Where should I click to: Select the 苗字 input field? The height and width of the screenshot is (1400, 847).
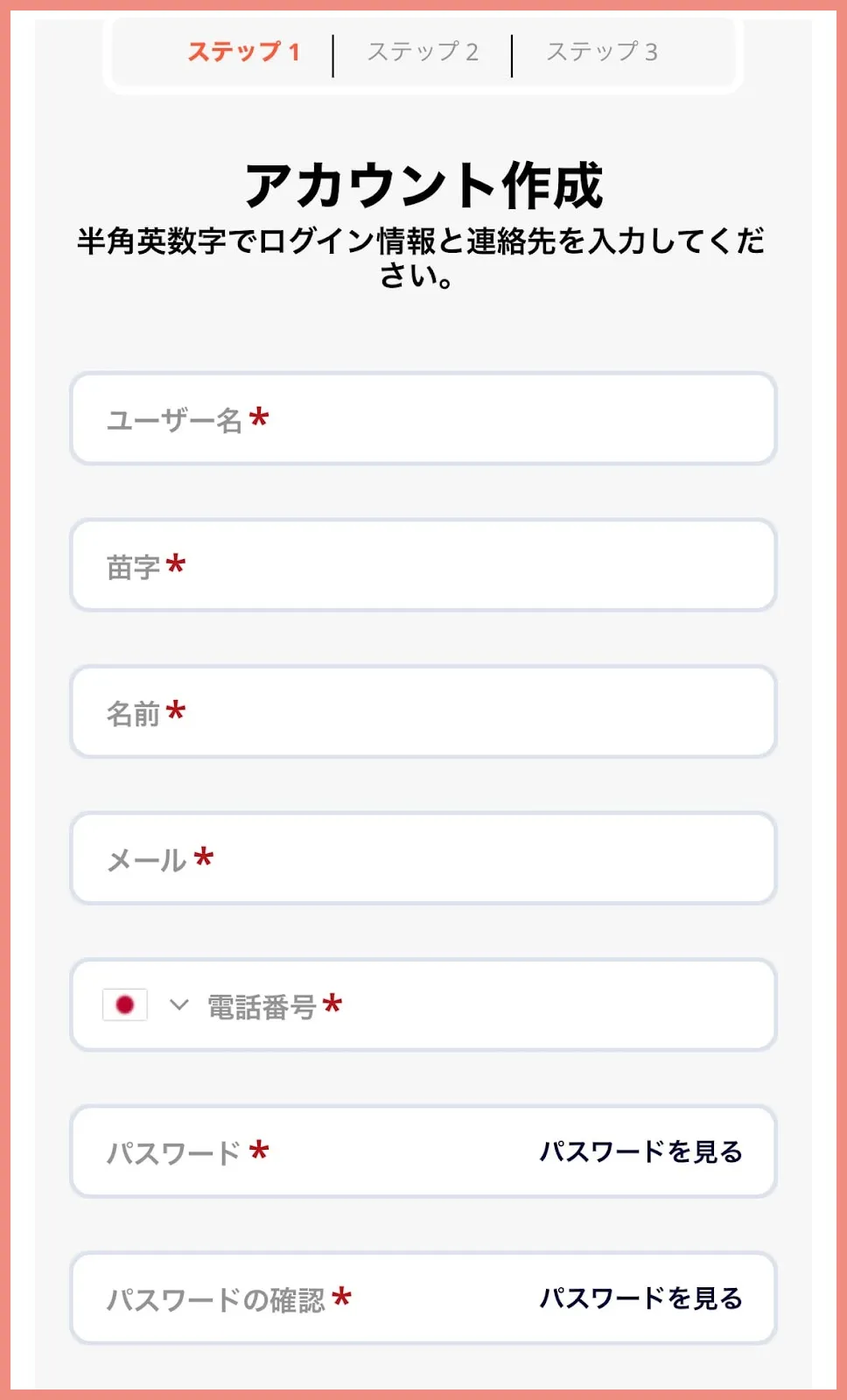(x=423, y=565)
